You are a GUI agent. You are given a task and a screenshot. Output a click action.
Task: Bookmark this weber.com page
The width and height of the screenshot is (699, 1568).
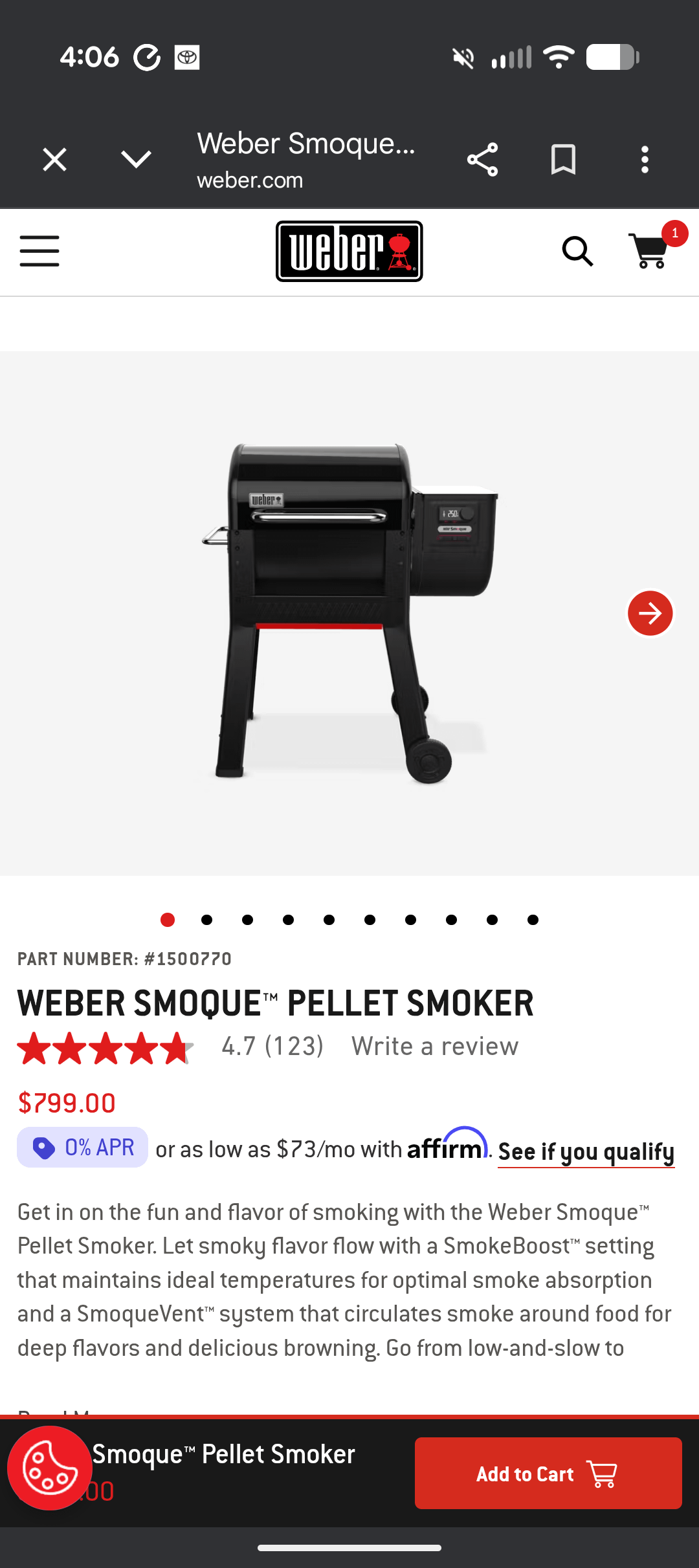pyautogui.click(x=563, y=159)
